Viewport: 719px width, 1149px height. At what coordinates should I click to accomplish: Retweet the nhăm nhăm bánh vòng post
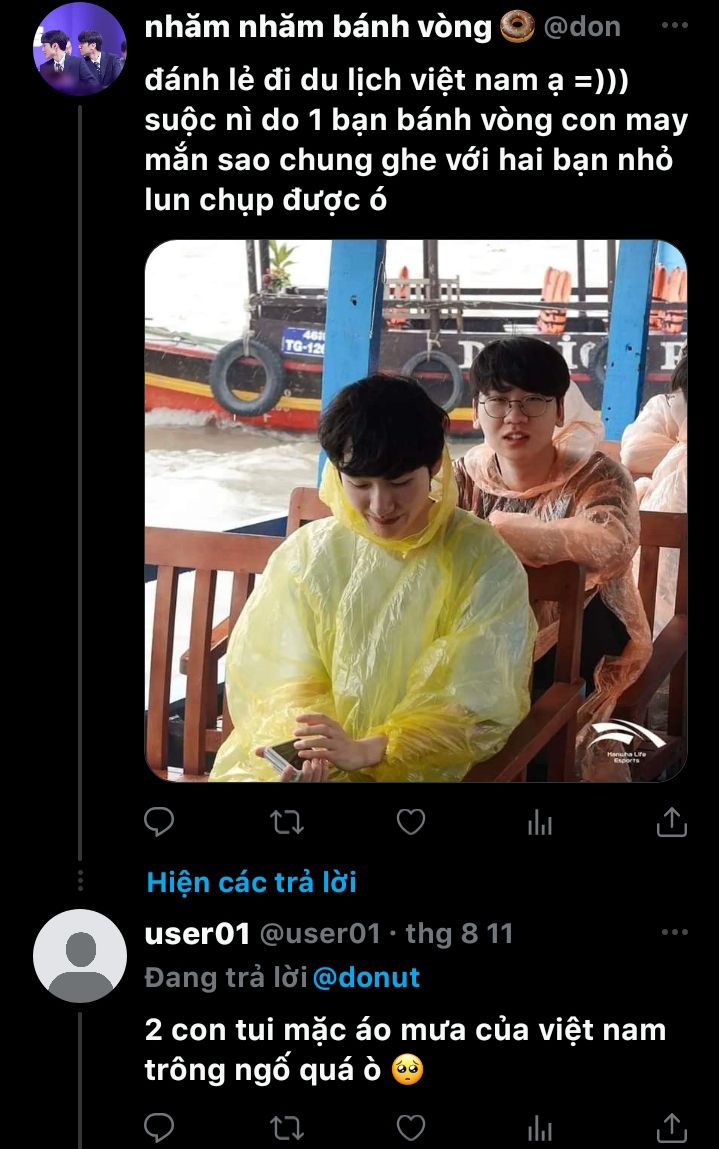click(287, 822)
